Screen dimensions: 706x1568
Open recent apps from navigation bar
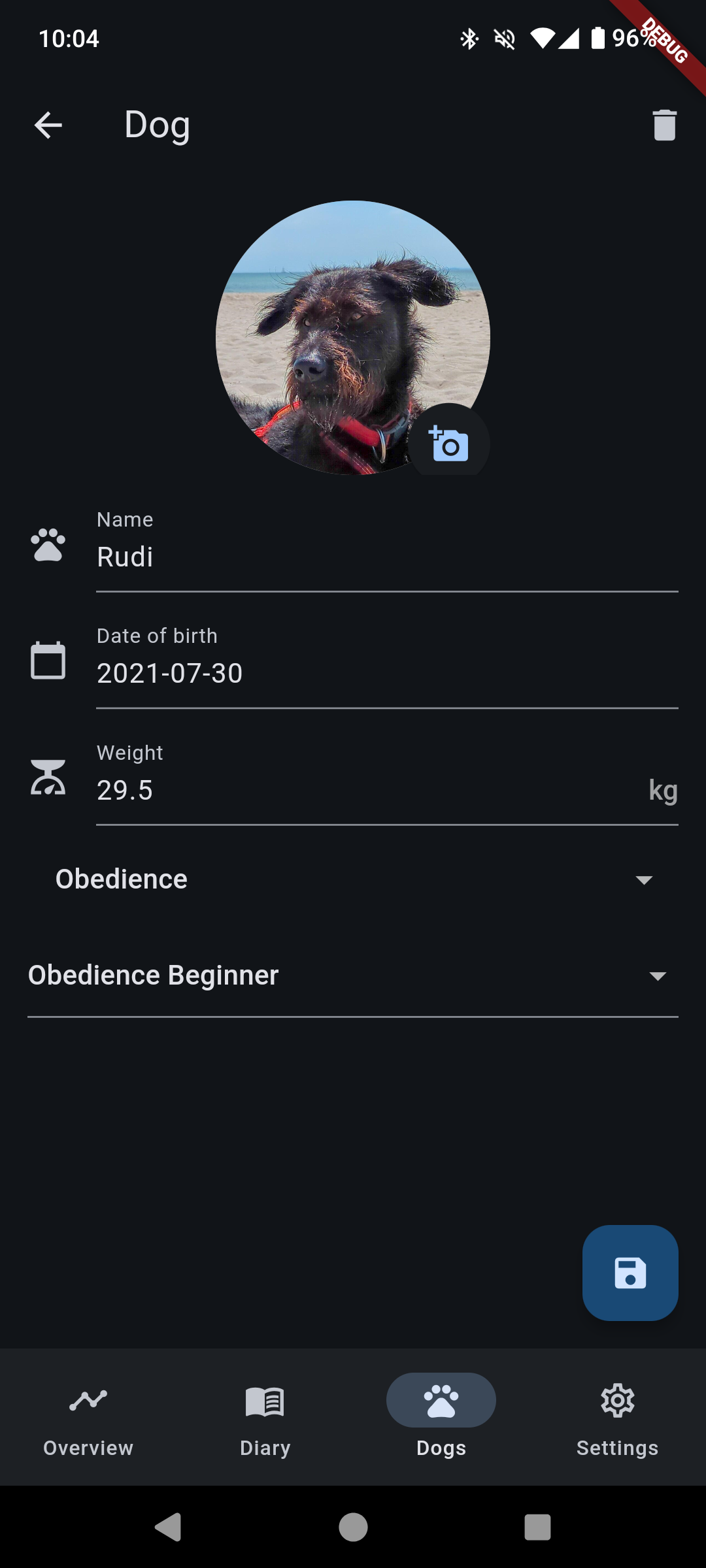[x=537, y=1527]
